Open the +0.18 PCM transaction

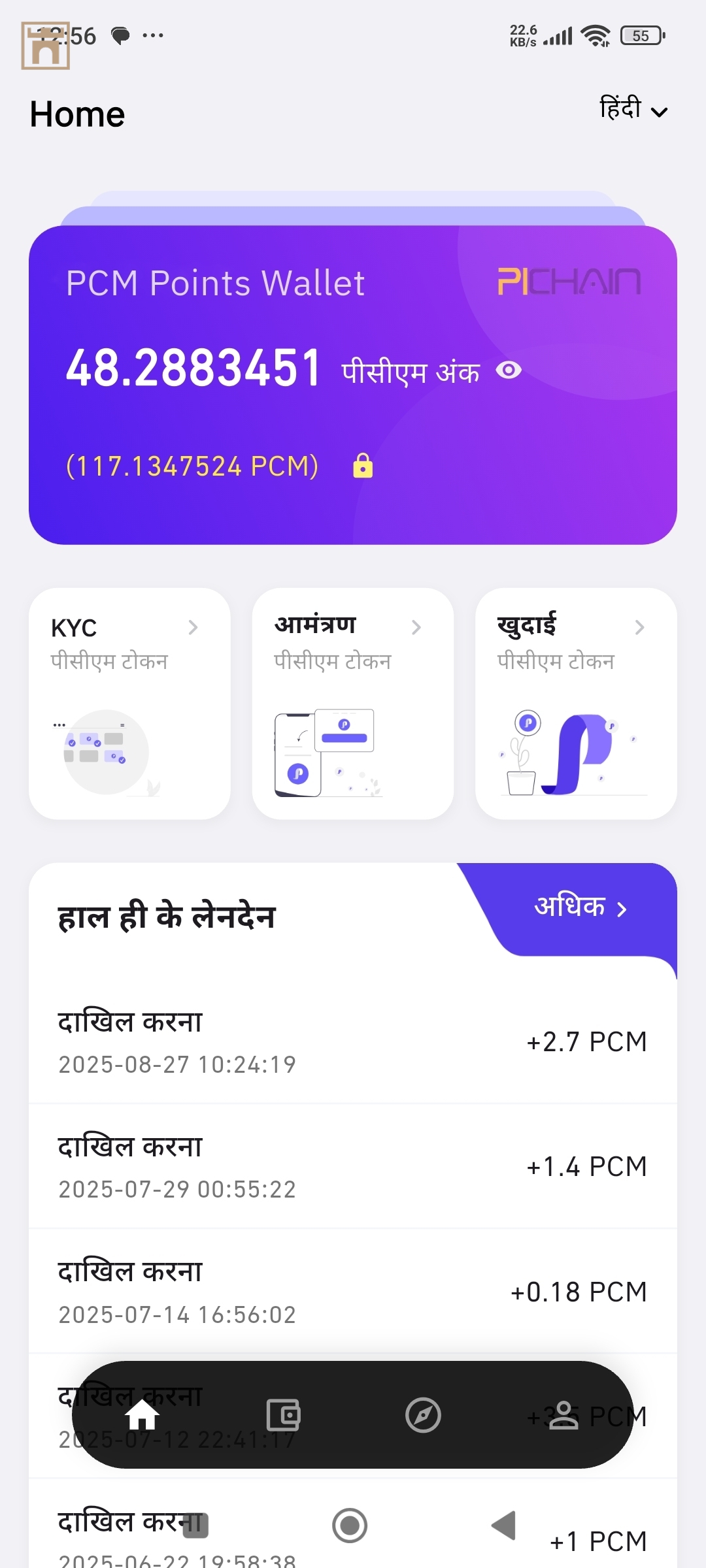click(353, 1292)
